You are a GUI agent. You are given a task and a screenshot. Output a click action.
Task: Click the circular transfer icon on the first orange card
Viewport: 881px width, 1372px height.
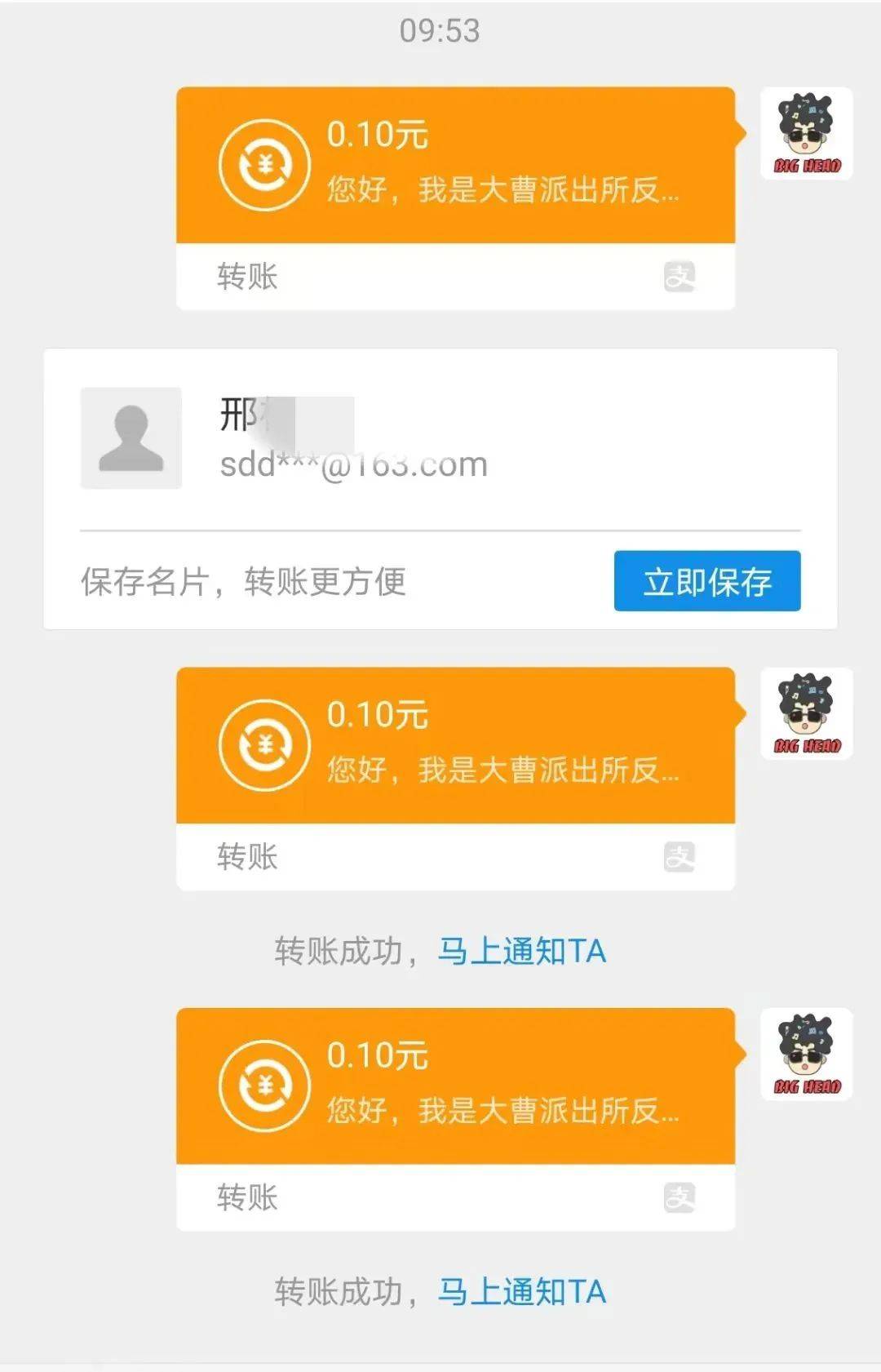pos(263,165)
